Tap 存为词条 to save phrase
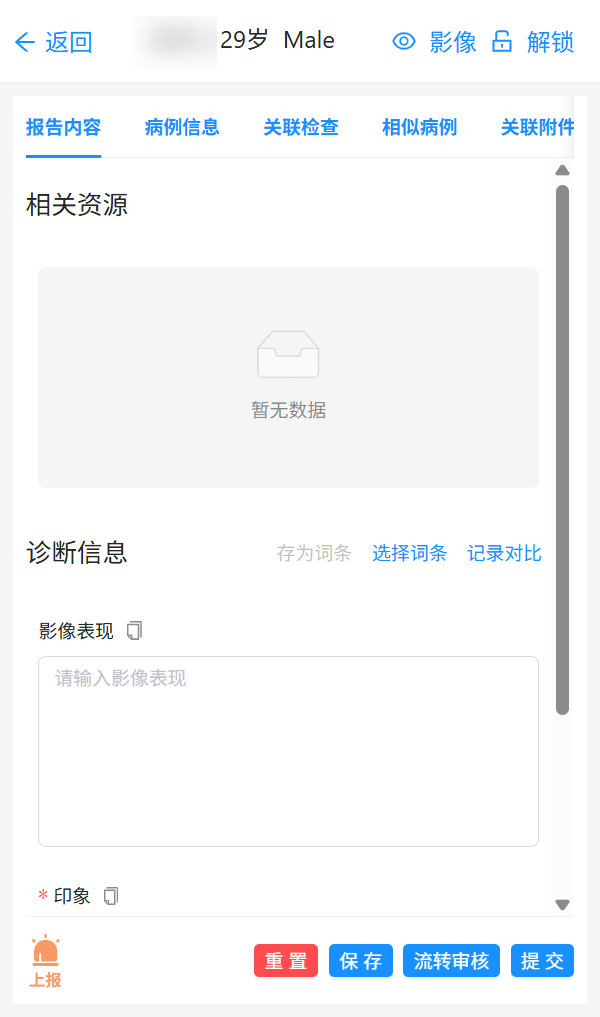The width and height of the screenshot is (600, 1017). click(314, 553)
